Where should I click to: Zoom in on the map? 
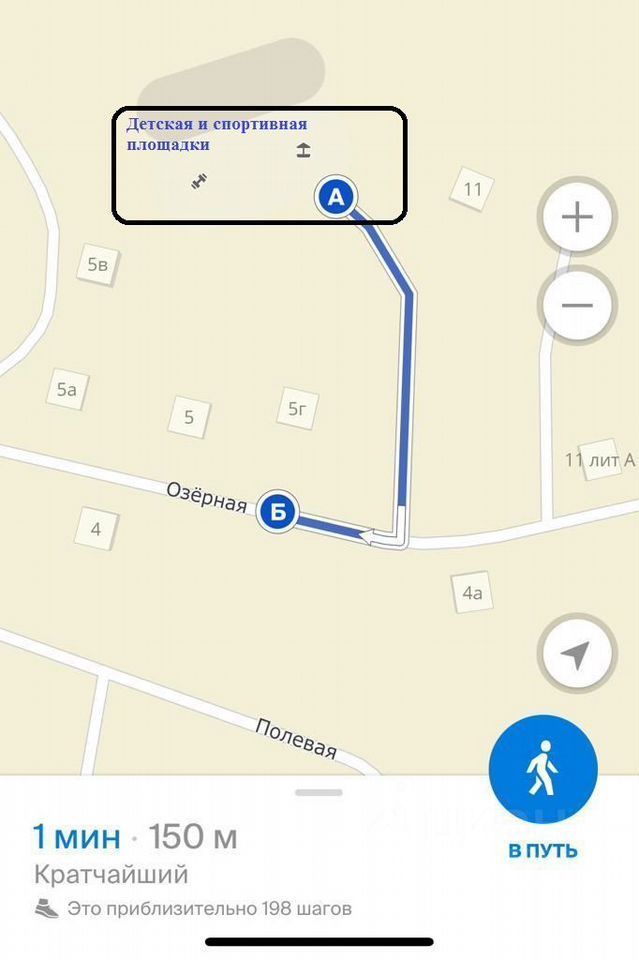tap(577, 217)
